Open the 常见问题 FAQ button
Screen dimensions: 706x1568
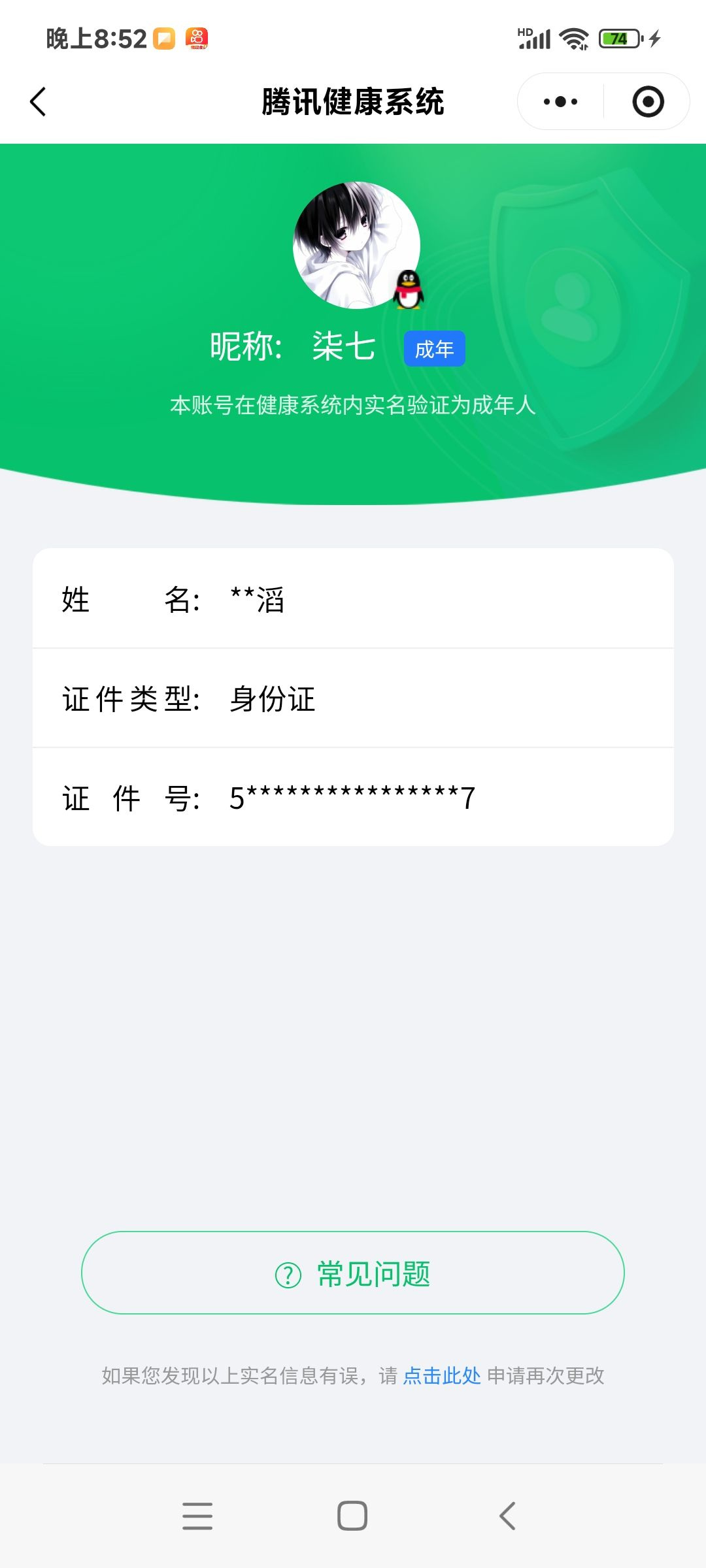click(x=353, y=1273)
